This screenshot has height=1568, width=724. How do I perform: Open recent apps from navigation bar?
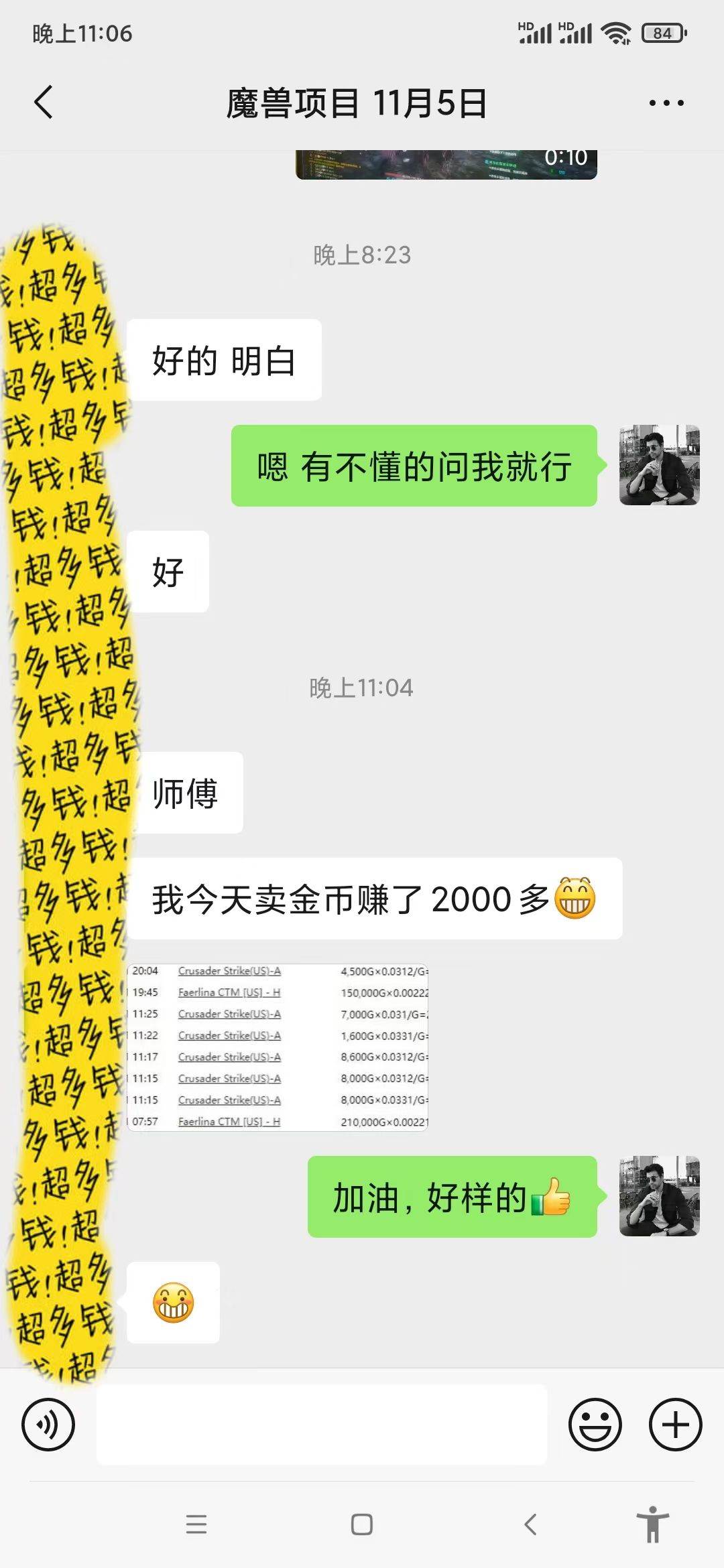pos(196,1524)
